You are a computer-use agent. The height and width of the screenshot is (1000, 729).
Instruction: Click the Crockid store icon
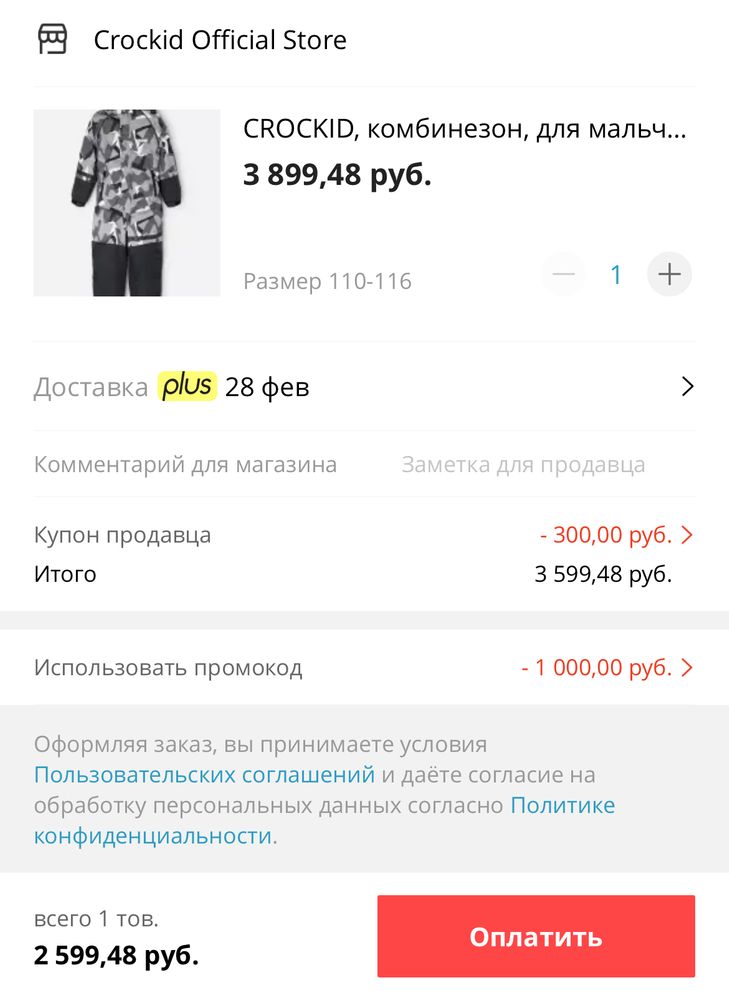tap(52, 39)
